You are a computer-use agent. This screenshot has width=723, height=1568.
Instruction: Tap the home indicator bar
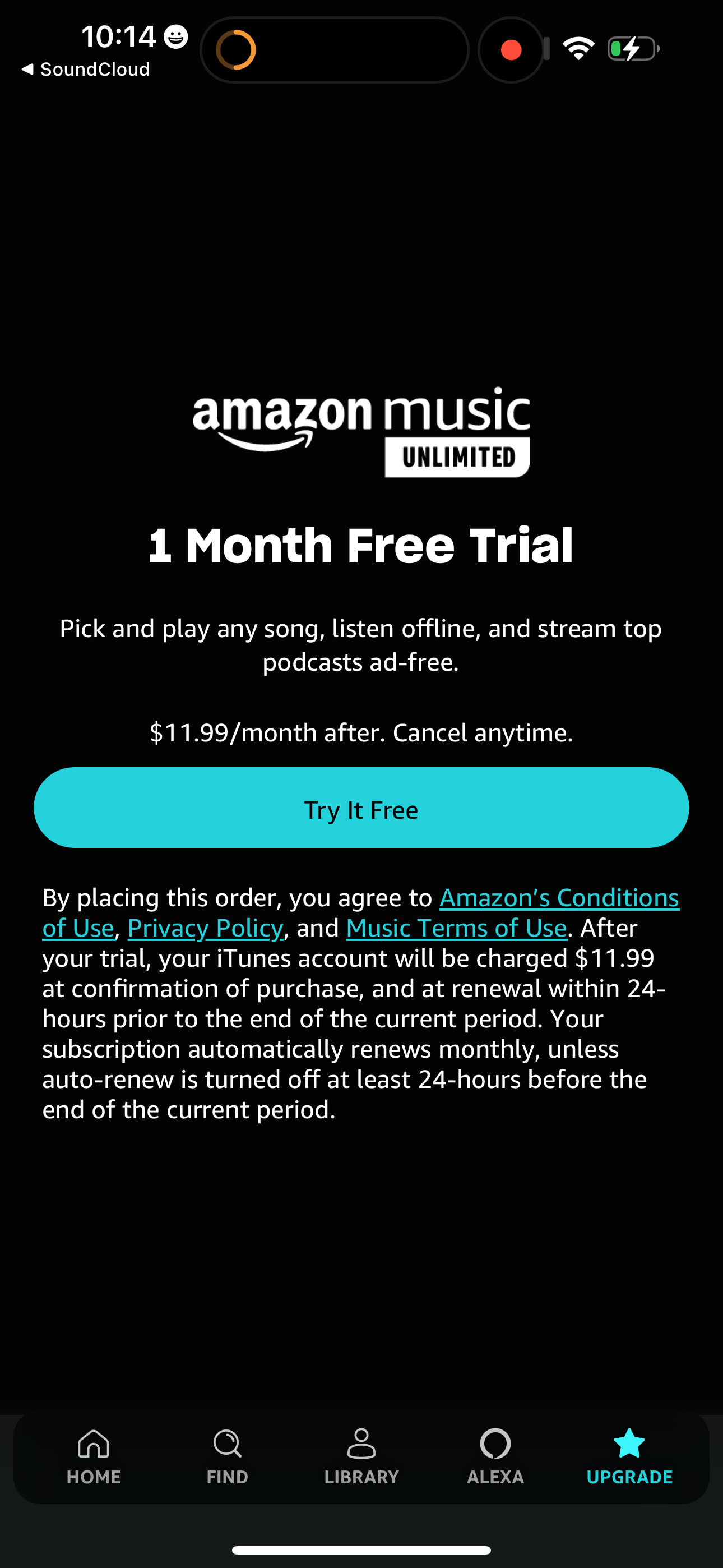[x=361, y=1549]
